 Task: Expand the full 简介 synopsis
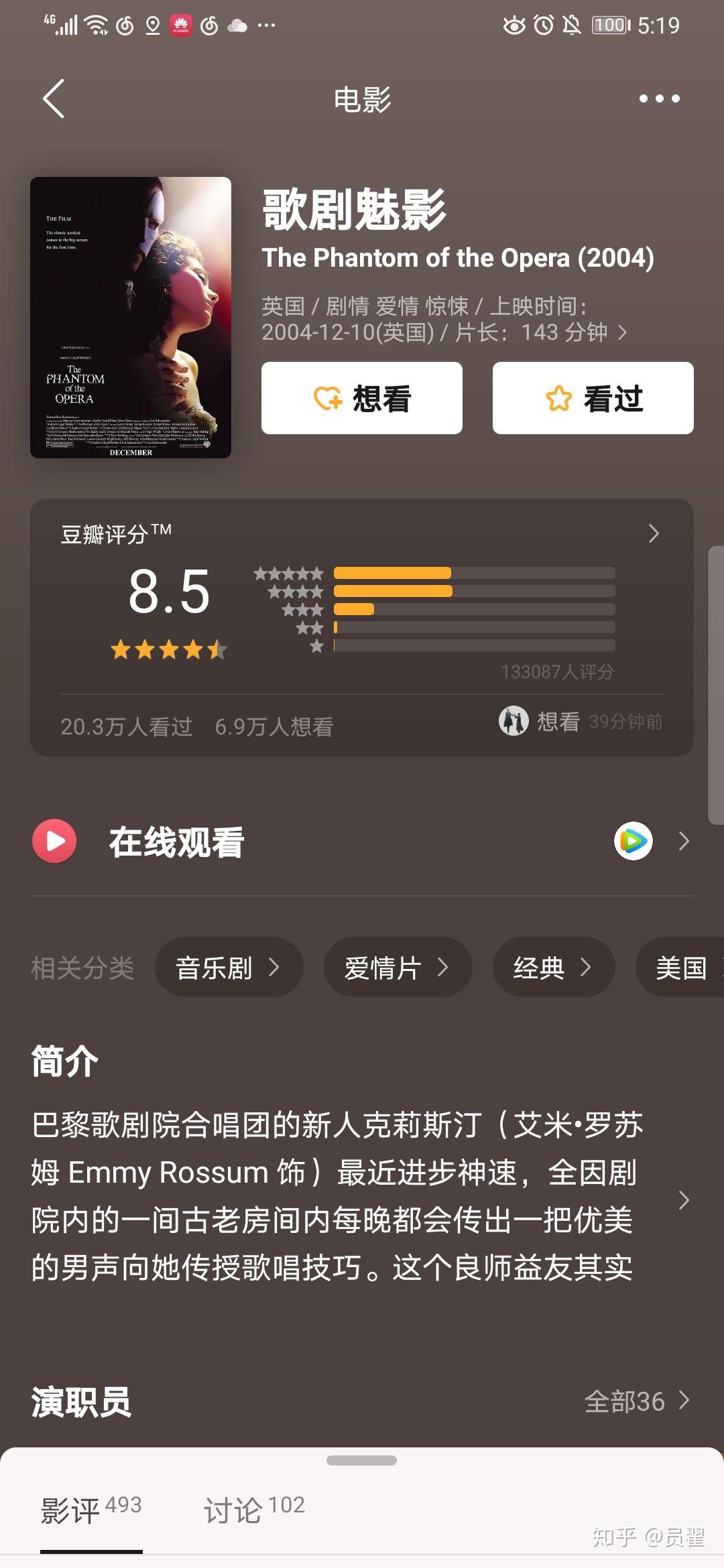point(683,1200)
